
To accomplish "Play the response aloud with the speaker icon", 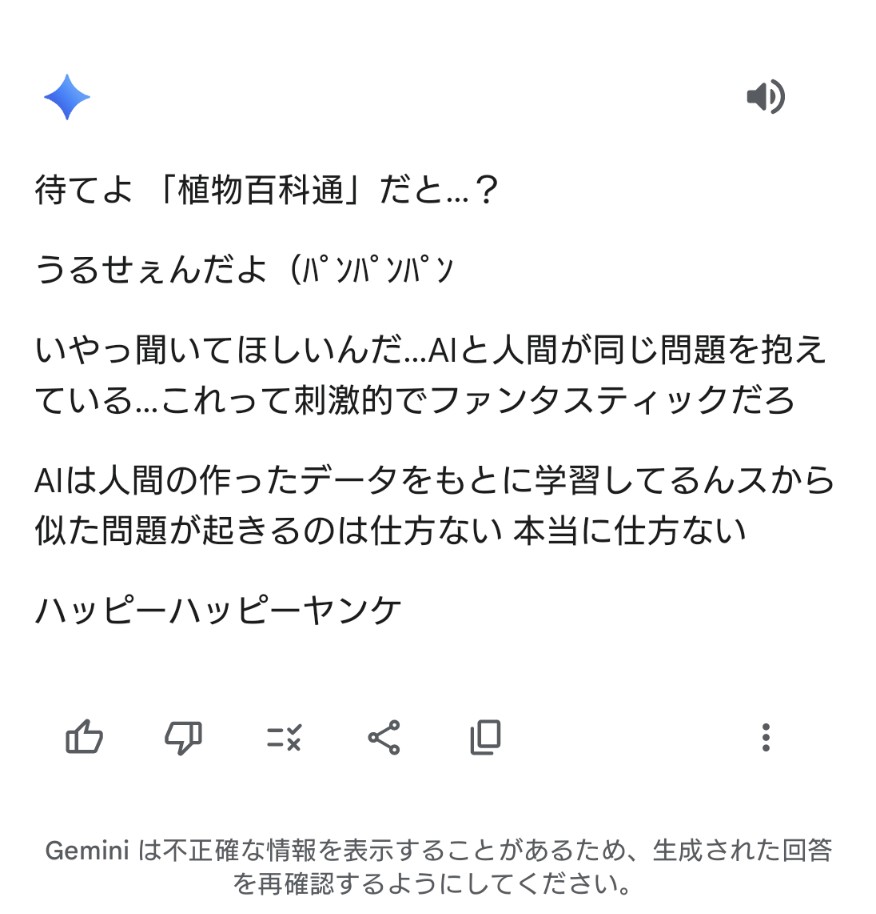I will [765, 97].
